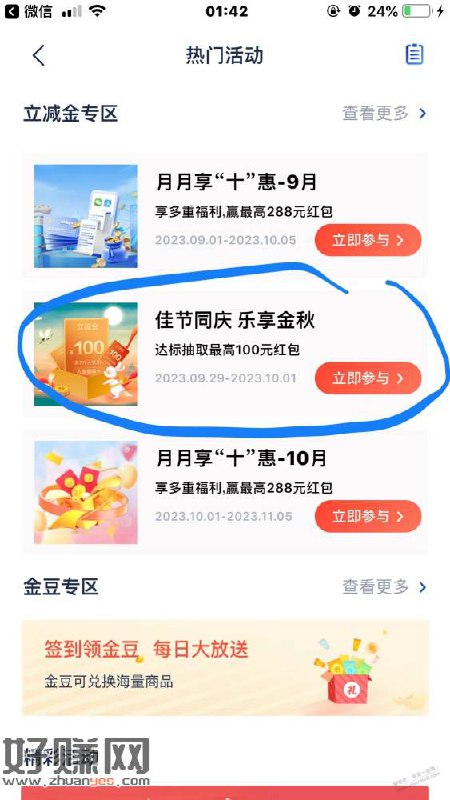
Task: Go back using the top-left arrow
Action: point(39,55)
